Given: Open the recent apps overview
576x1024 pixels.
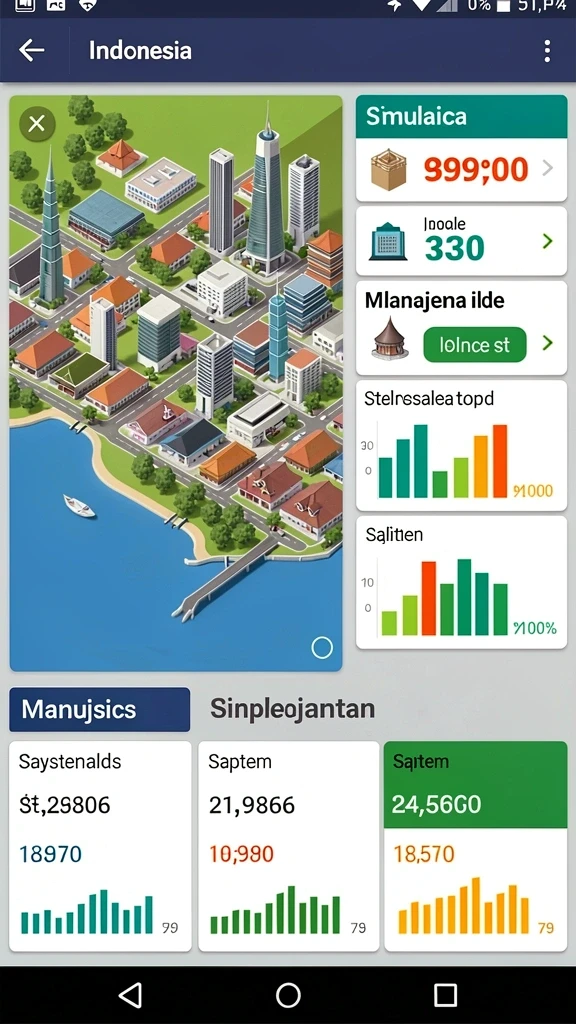Looking at the screenshot, I should click(x=445, y=995).
